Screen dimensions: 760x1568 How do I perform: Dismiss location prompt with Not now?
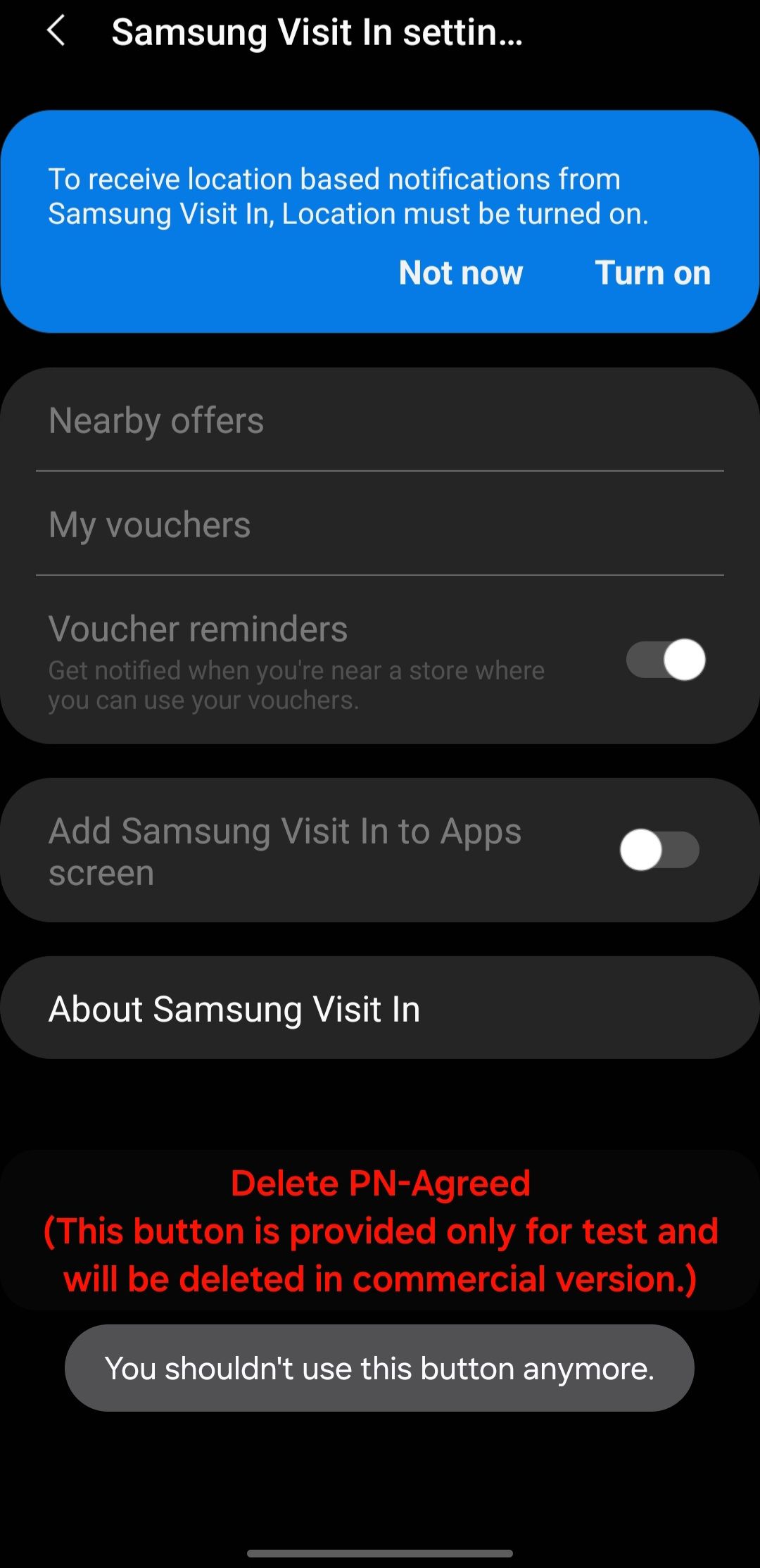(460, 272)
